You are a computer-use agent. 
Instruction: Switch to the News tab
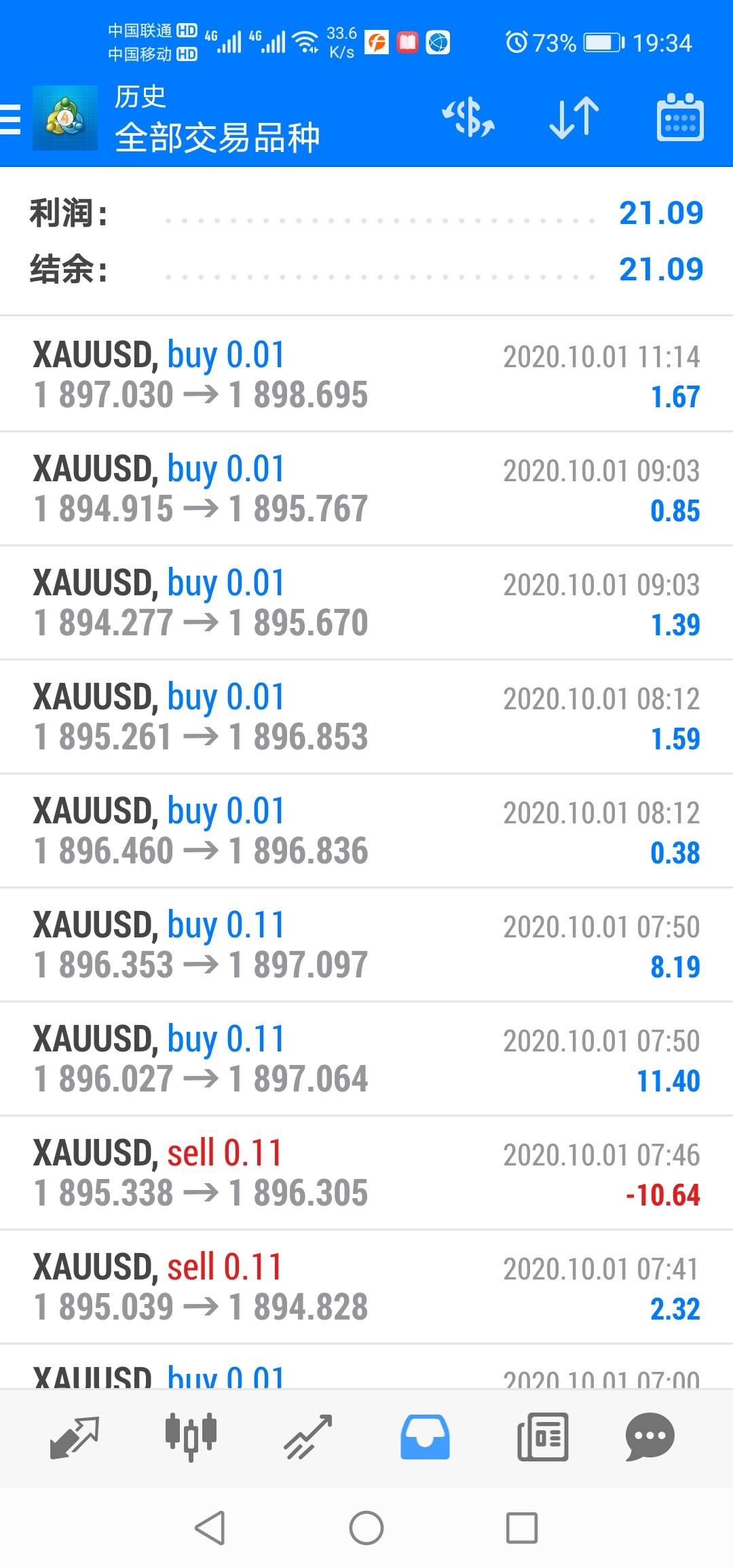coord(542,1436)
